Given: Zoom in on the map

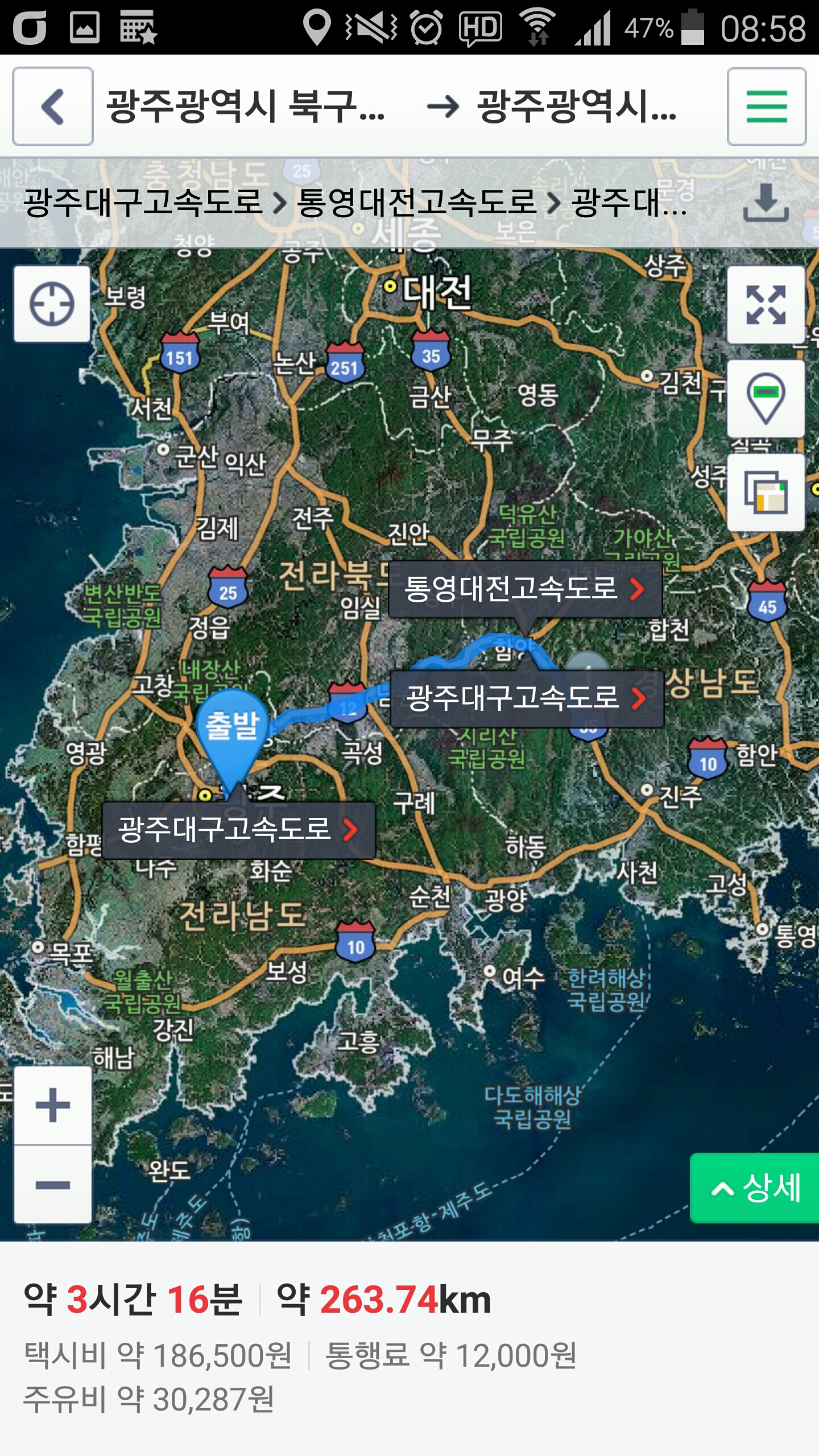Looking at the screenshot, I should [x=53, y=1105].
